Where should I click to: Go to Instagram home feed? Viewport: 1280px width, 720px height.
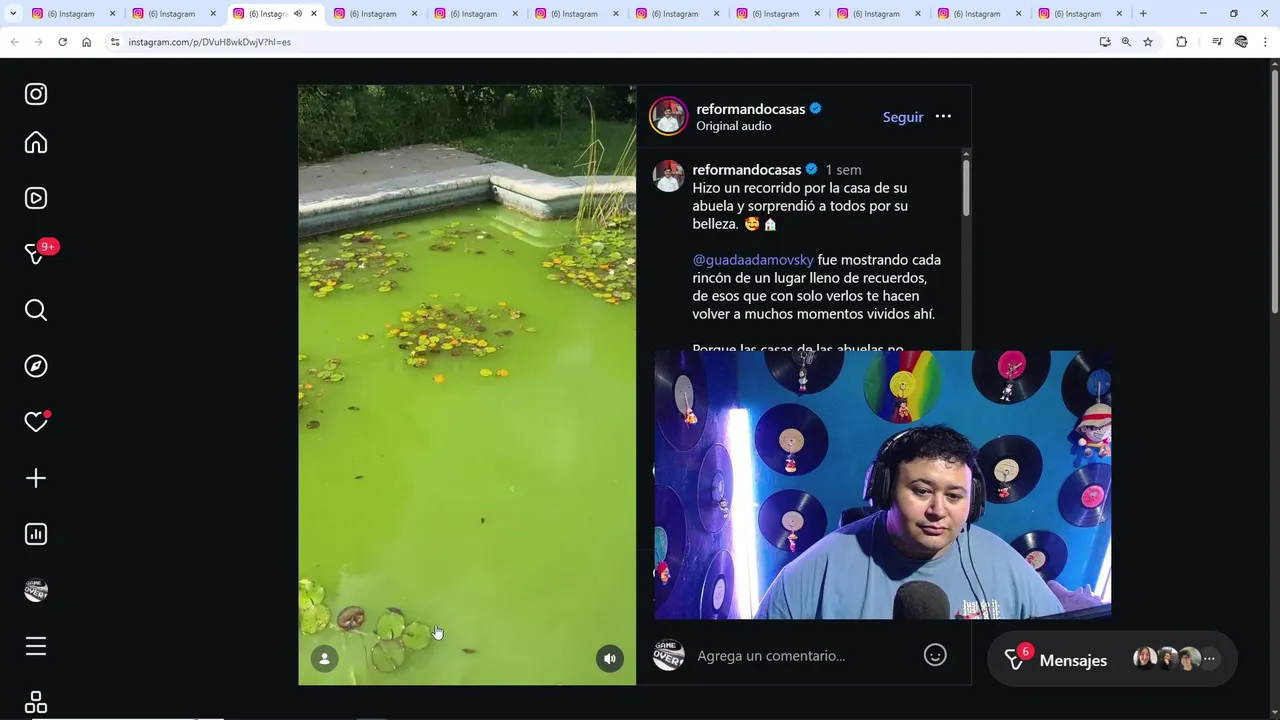(36, 143)
